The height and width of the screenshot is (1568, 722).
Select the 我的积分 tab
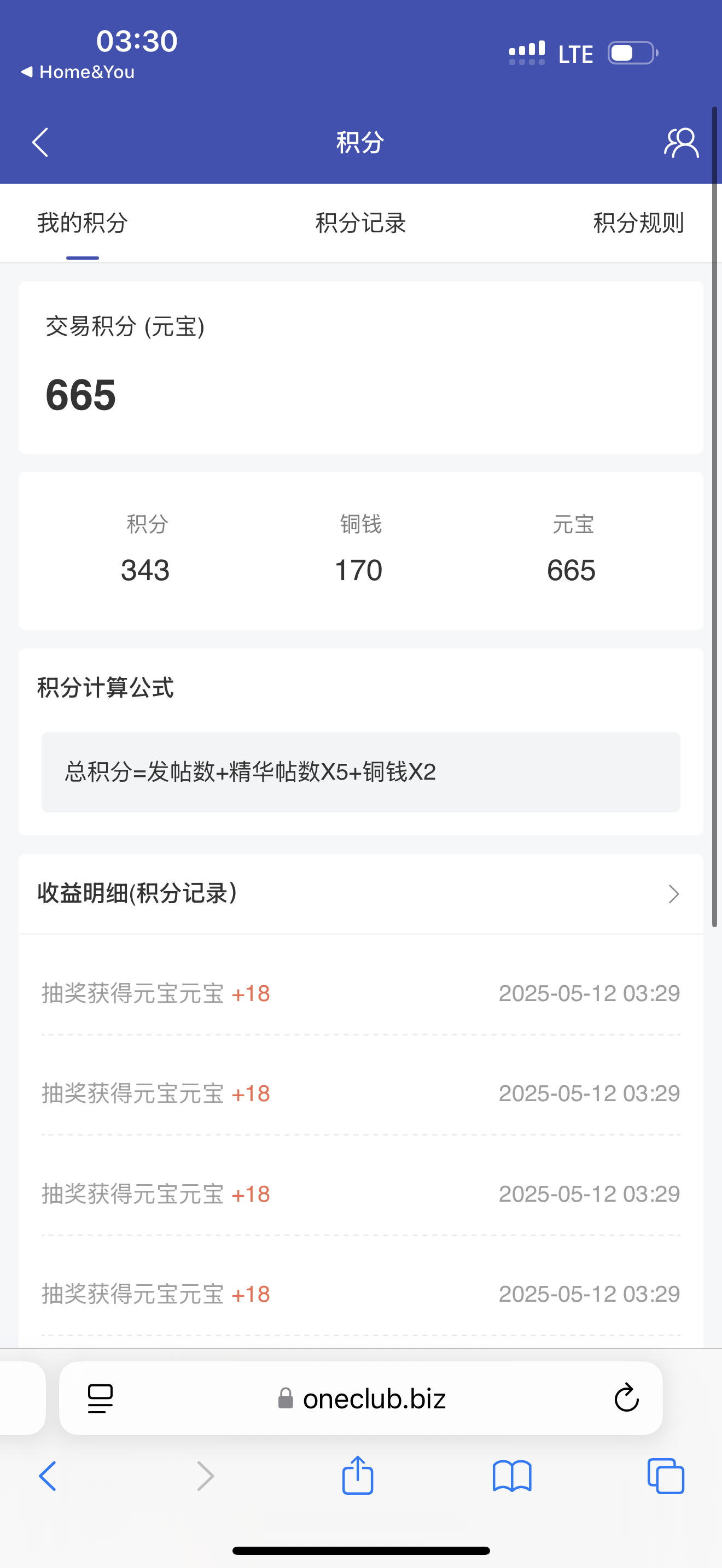point(82,224)
